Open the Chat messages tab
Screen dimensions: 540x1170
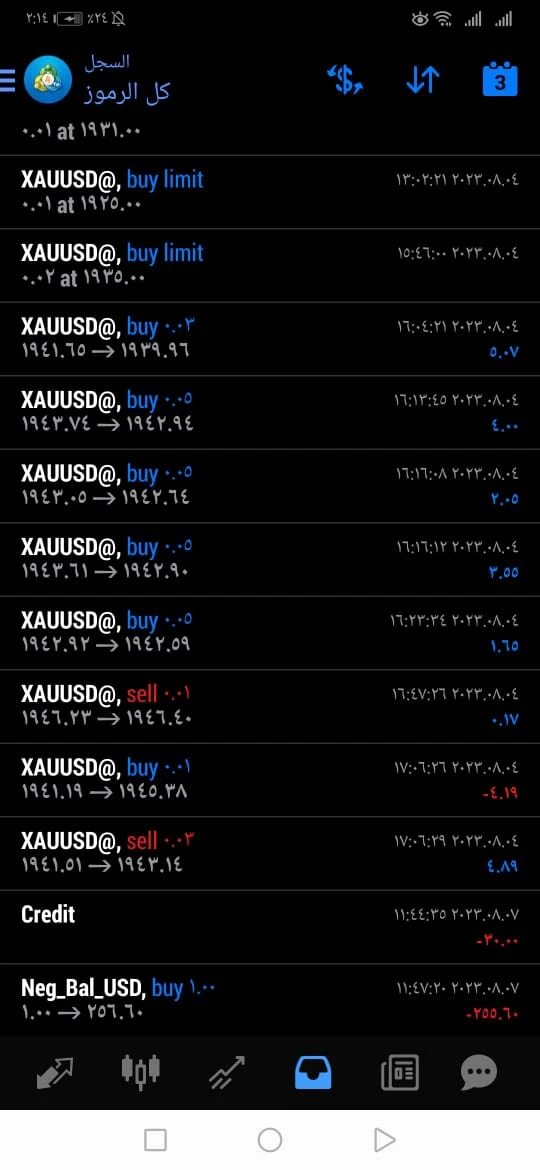(x=478, y=1074)
